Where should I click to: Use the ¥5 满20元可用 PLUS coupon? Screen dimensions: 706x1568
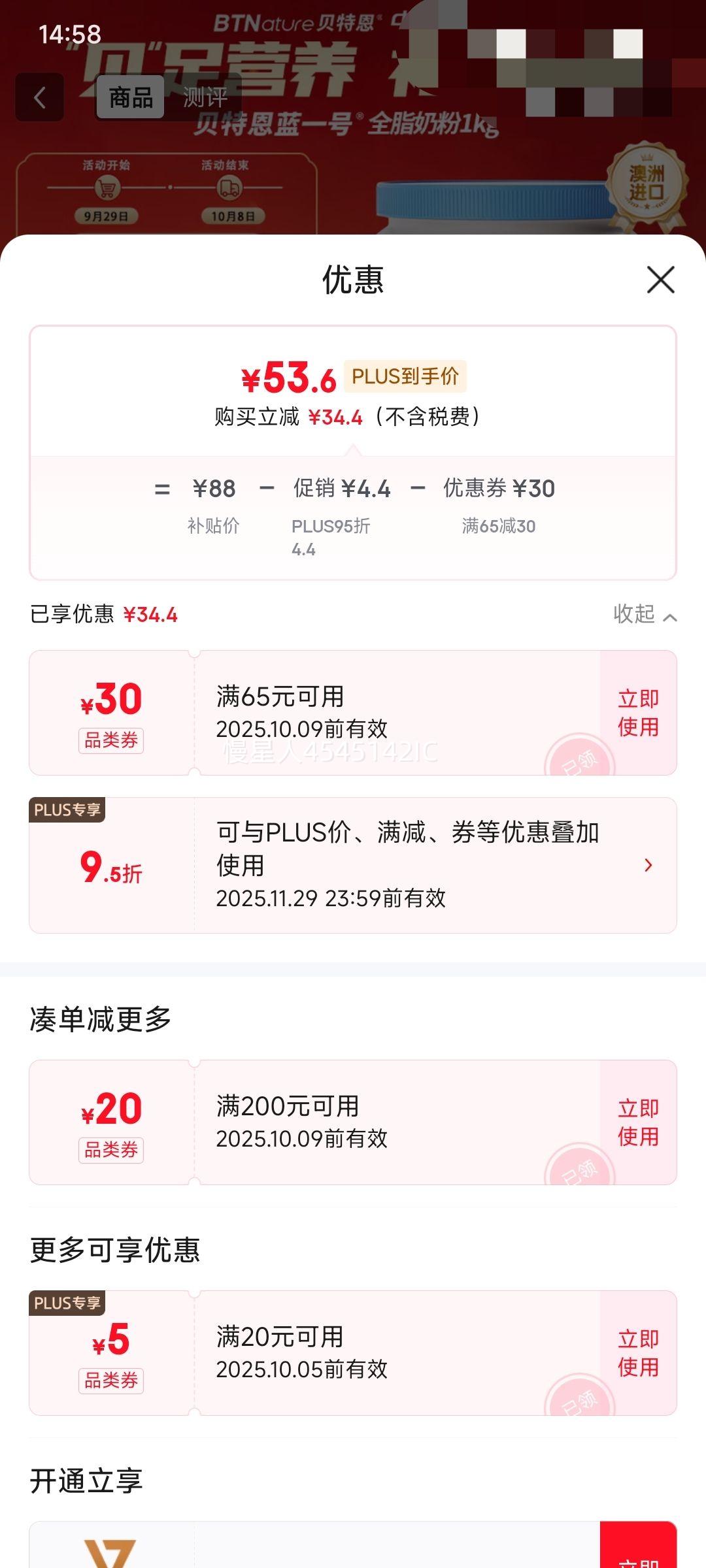tap(638, 1353)
